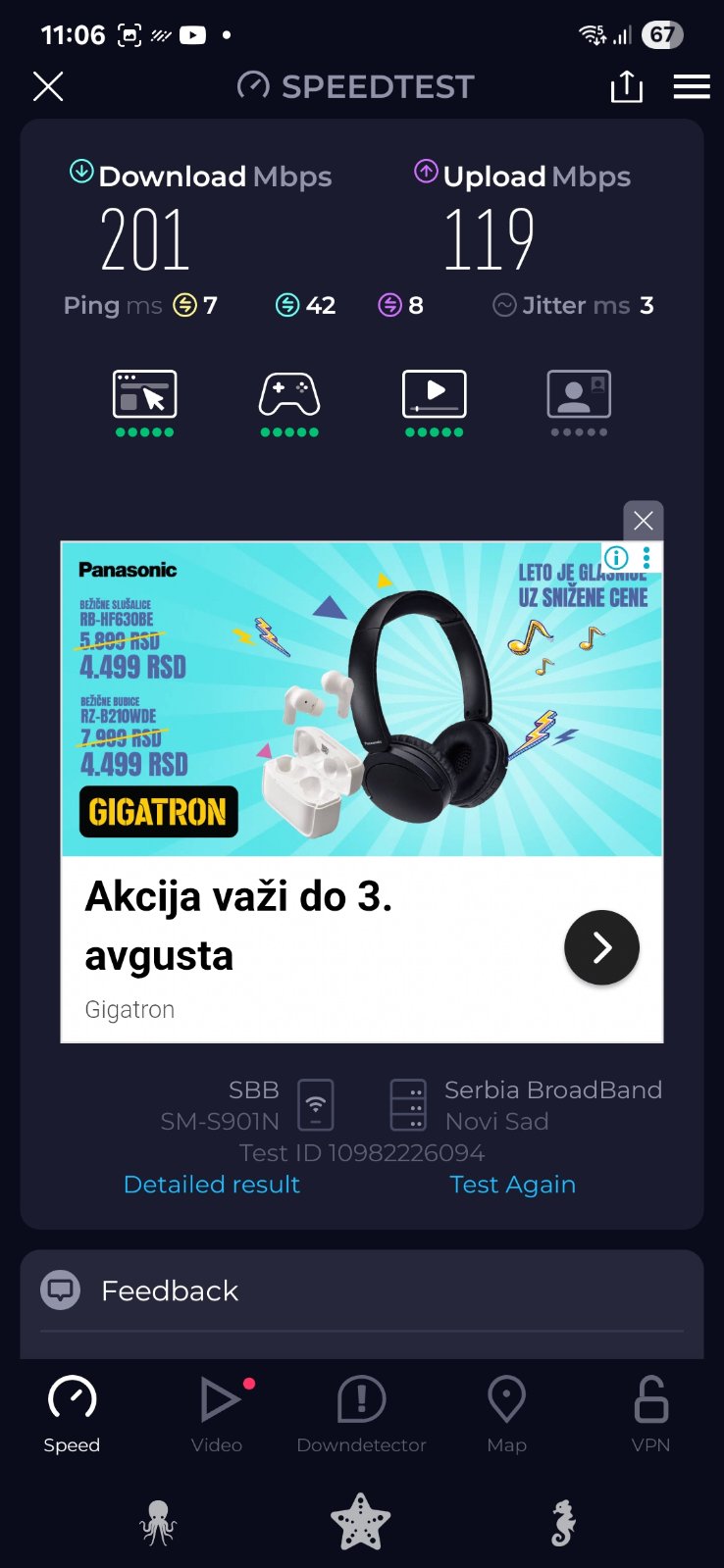Open the Downdetector tab
Image resolution: width=724 pixels, height=1568 pixels.
click(x=361, y=1414)
